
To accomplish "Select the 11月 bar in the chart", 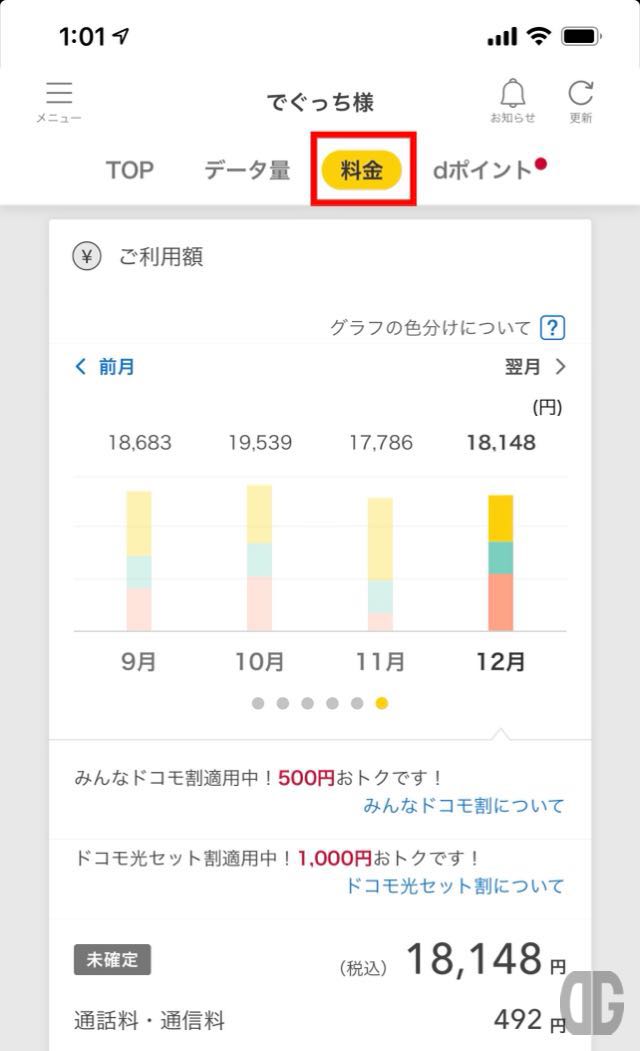I will [380, 564].
